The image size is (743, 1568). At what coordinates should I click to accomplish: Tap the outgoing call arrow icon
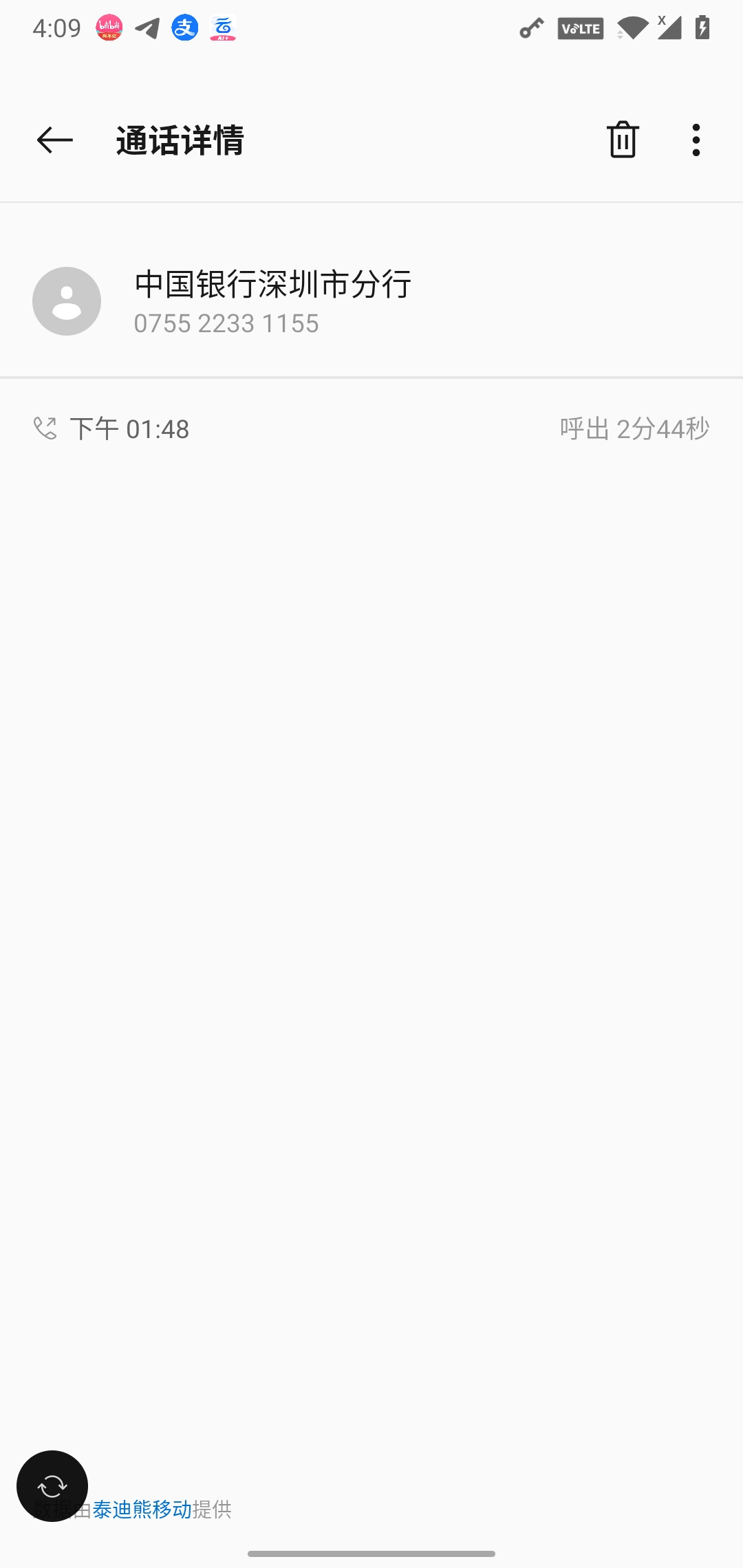pyautogui.click(x=46, y=428)
